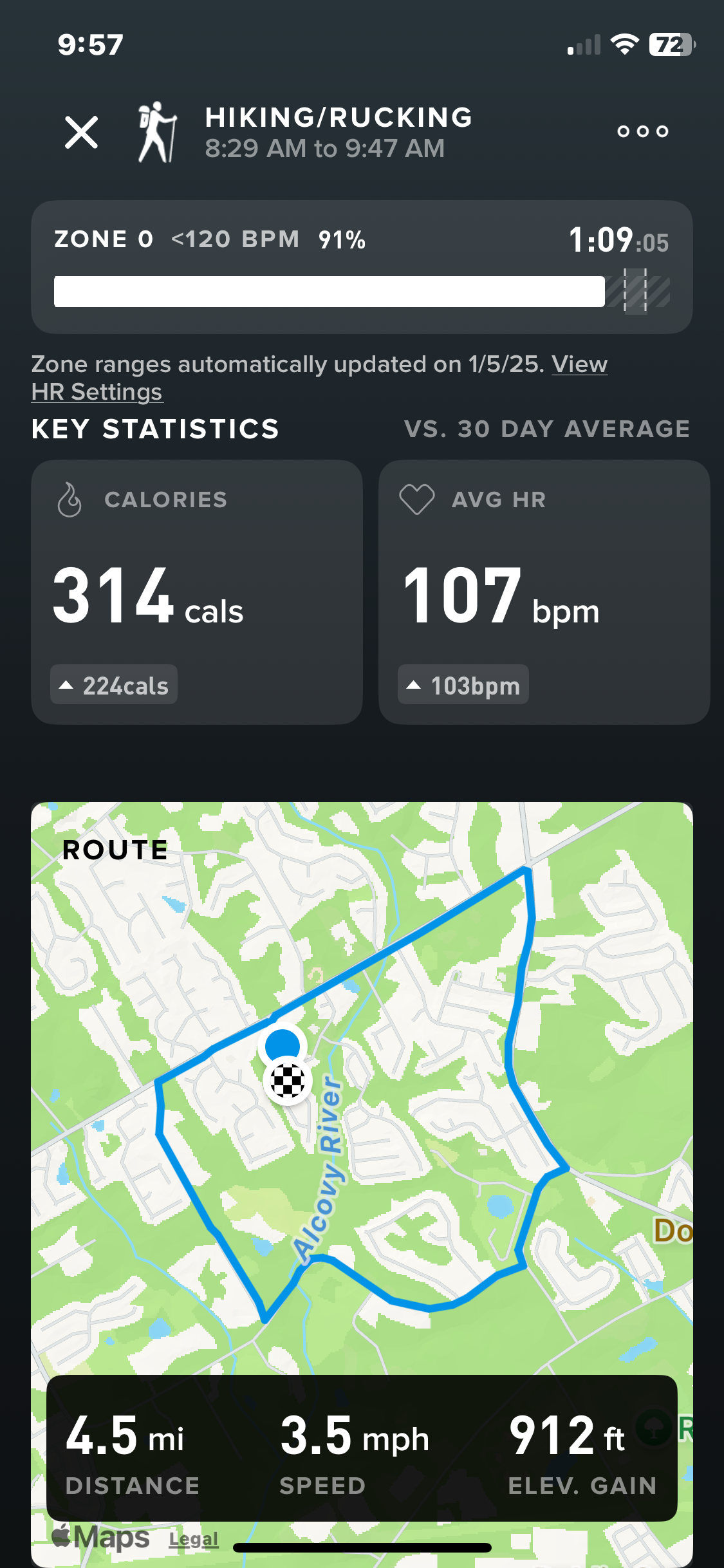Close the Hiking/Rucking activity details
724x1568 pixels.
pos(81,133)
